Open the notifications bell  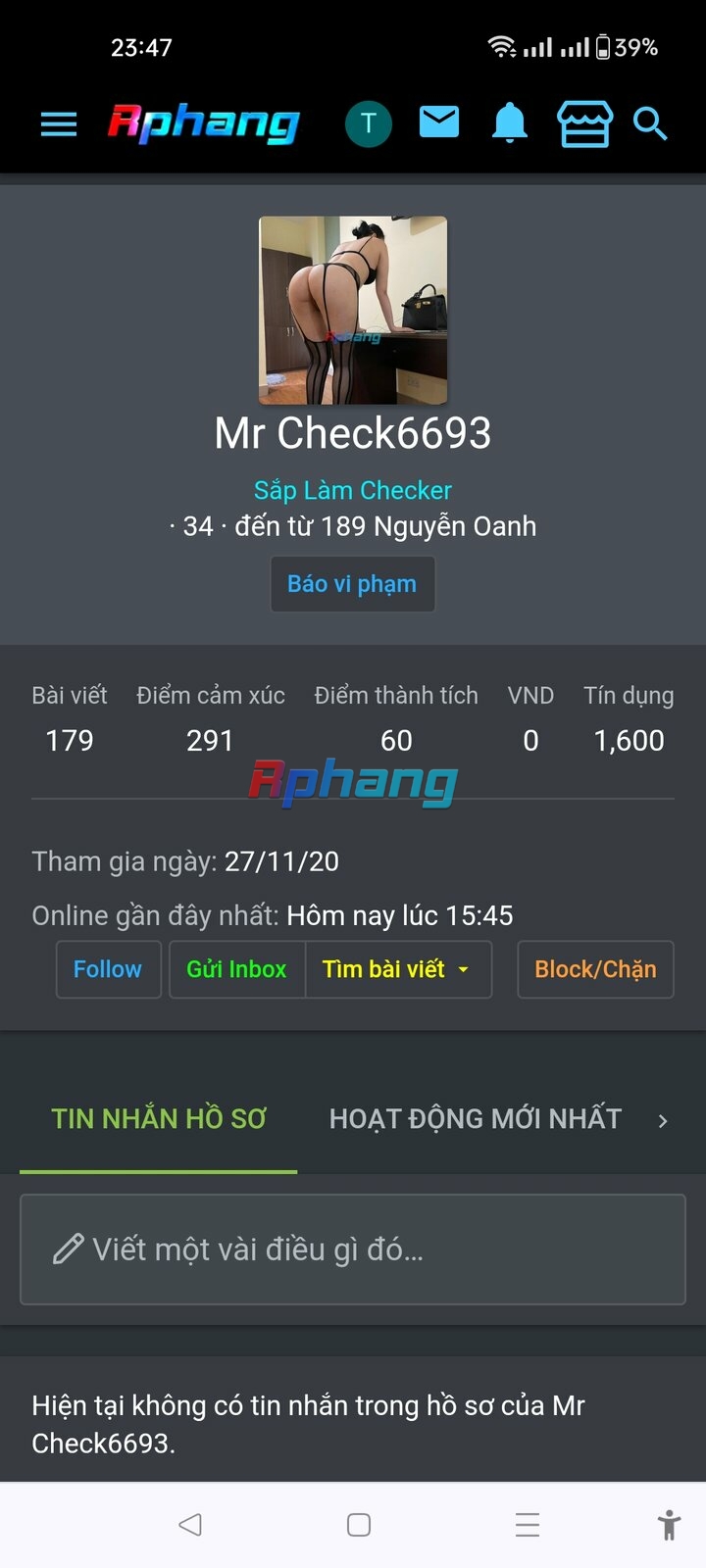(510, 123)
